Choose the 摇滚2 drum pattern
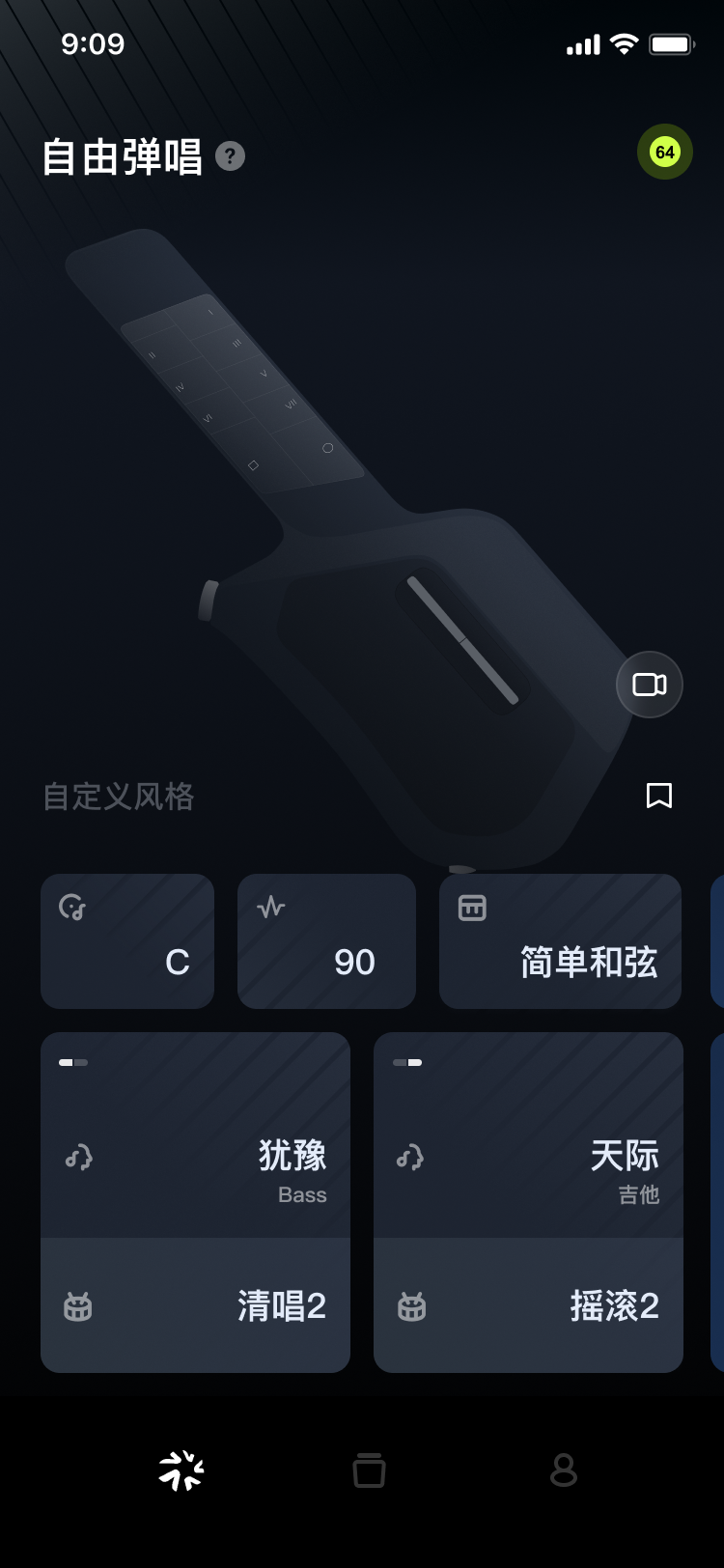The image size is (724, 1568). tap(528, 1305)
